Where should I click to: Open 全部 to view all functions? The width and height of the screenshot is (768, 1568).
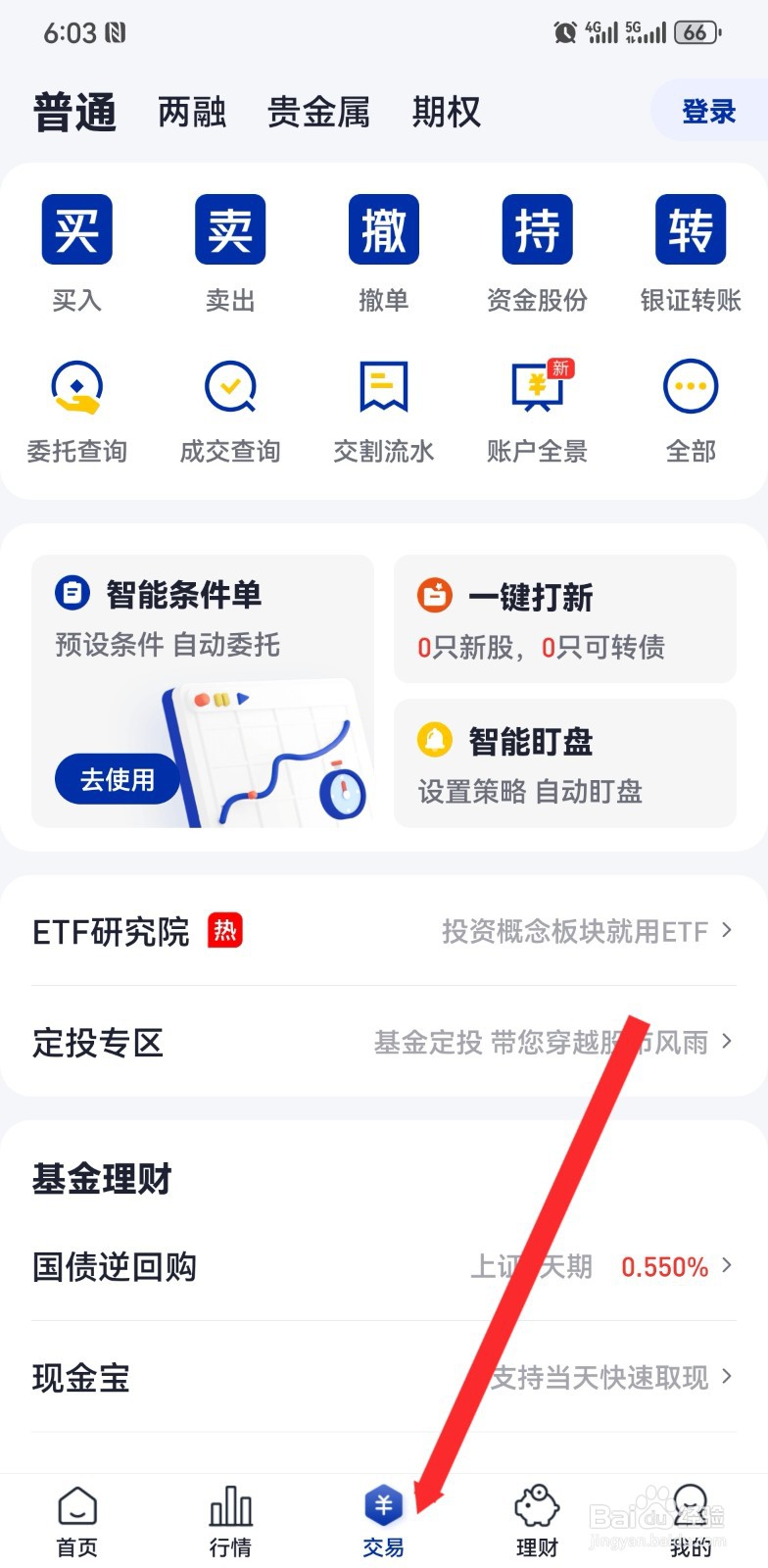[x=690, y=389]
